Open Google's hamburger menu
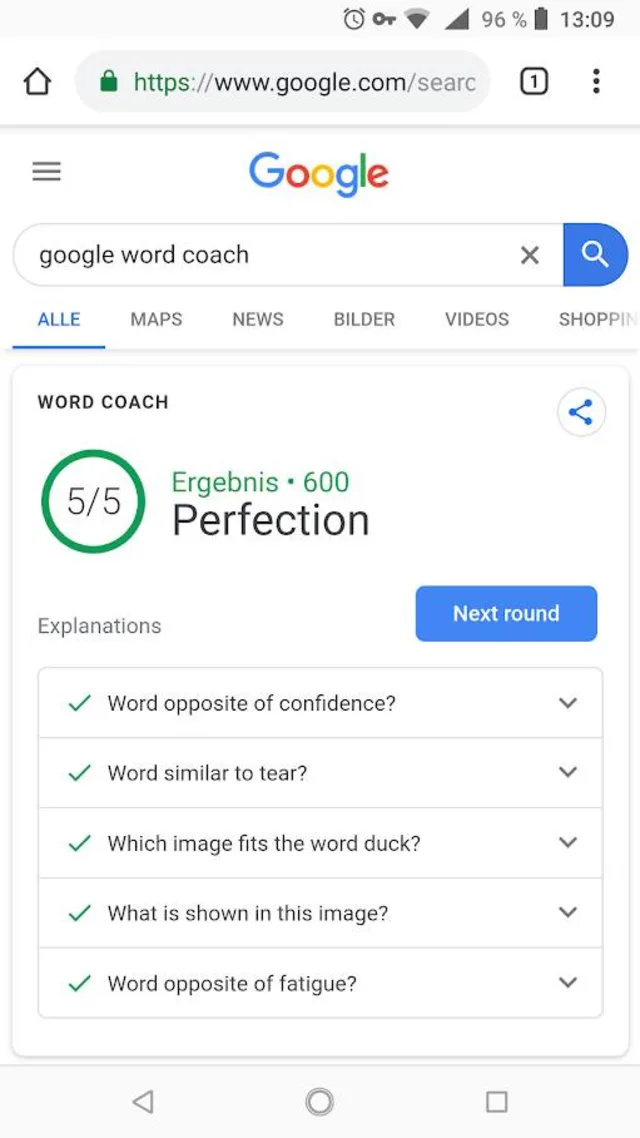Viewport: 640px width, 1138px height. (x=47, y=172)
